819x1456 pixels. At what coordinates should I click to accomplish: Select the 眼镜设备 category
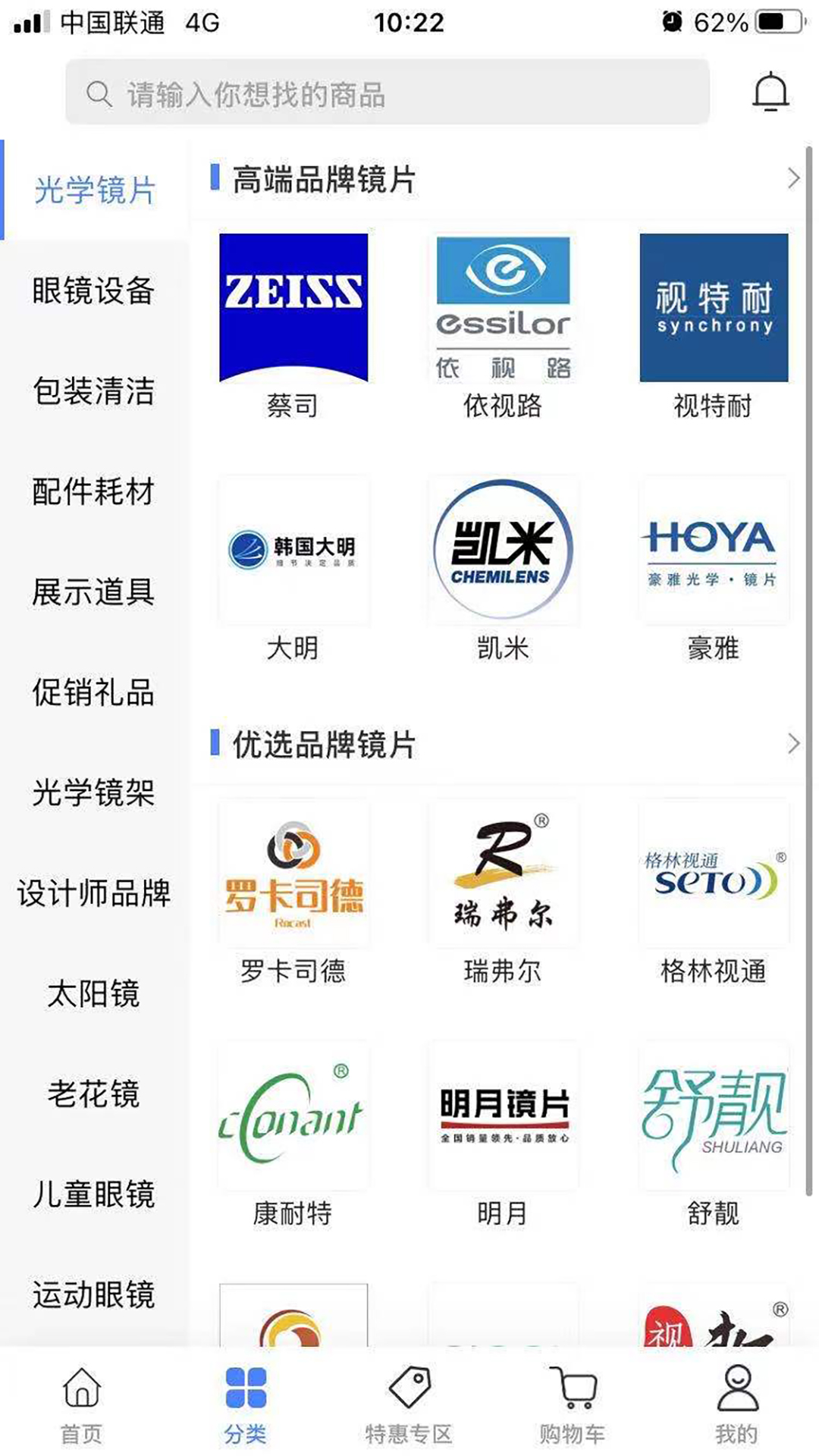click(93, 292)
